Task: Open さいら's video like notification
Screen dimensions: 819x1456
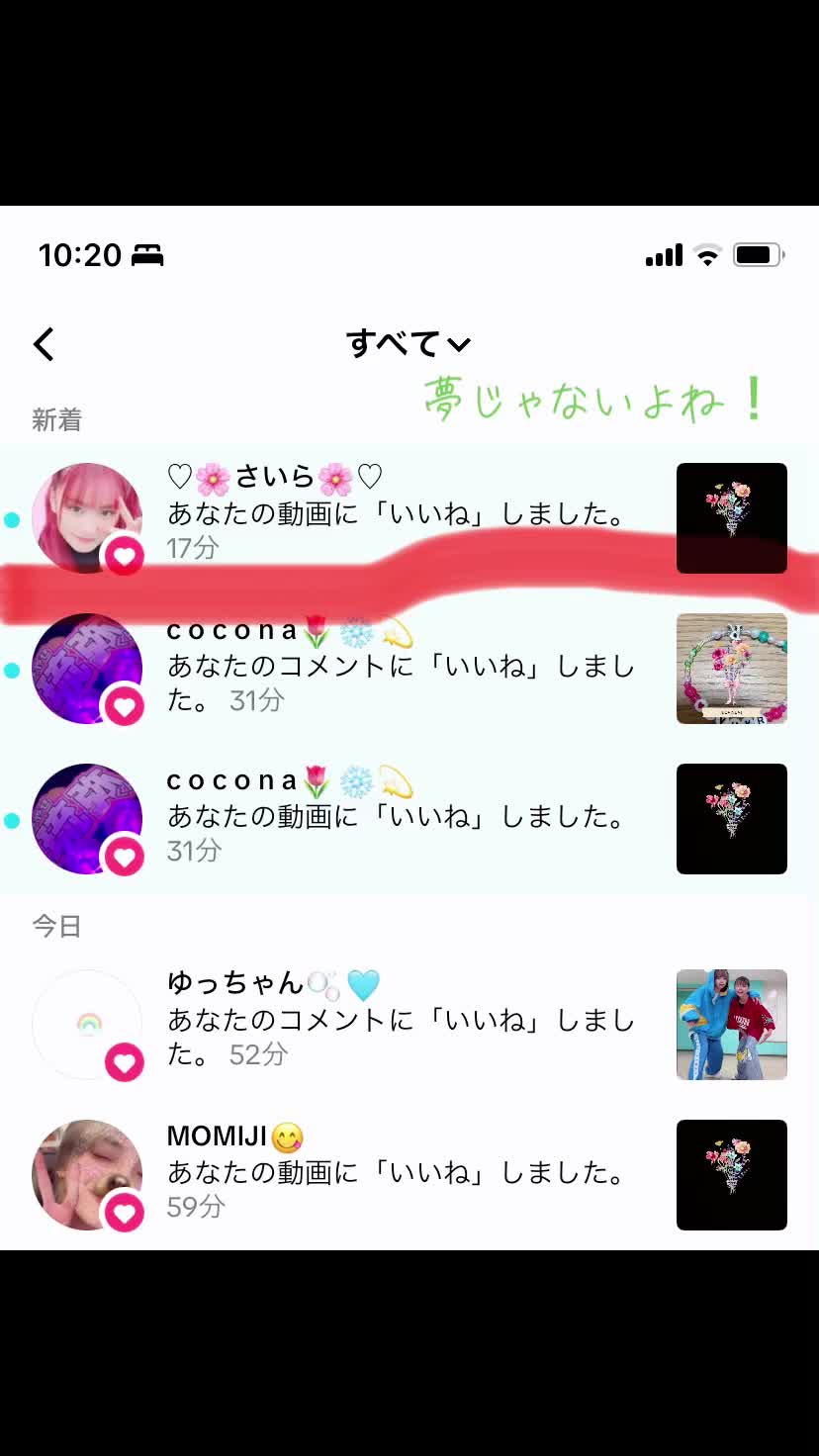Action: (x=396, y=514)
